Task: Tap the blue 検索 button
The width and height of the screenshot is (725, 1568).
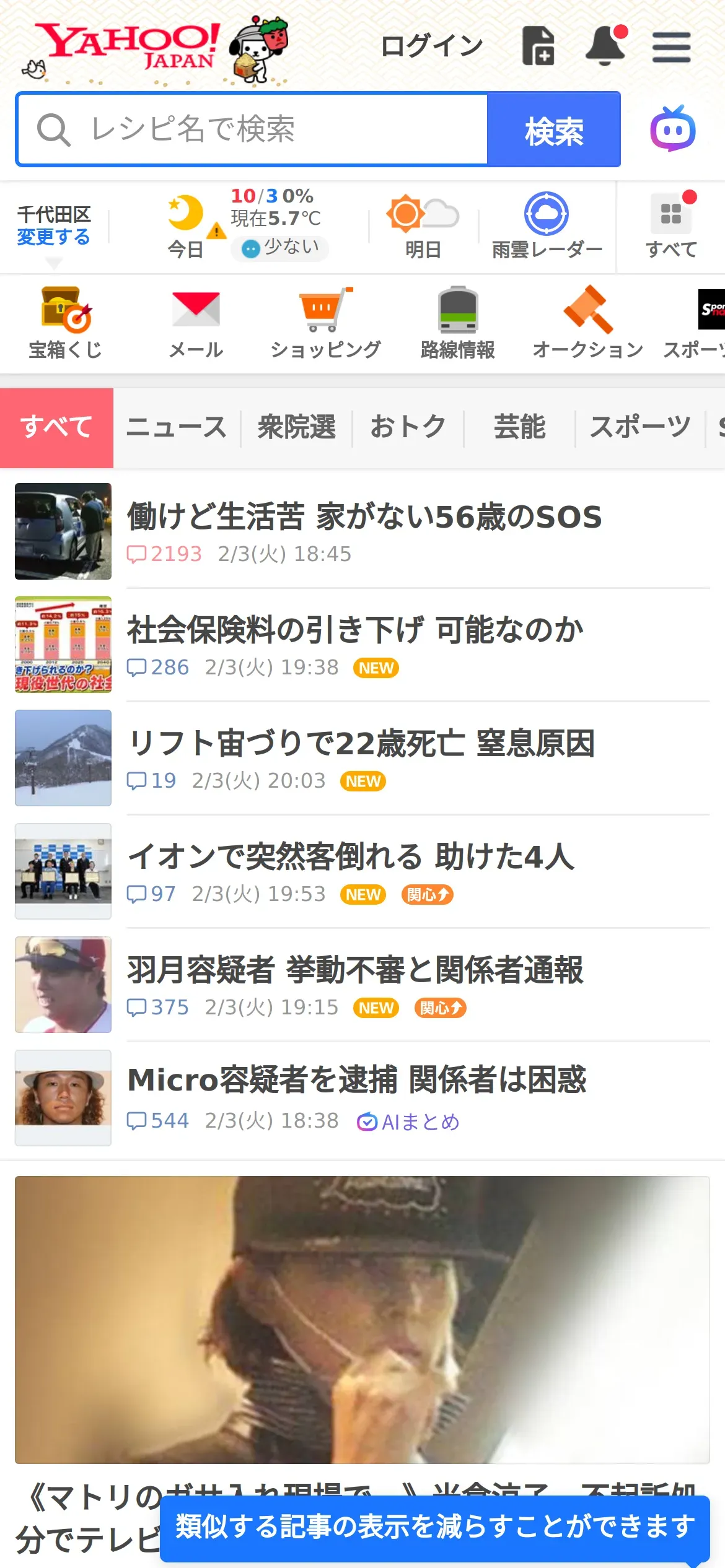Action: pyautogui.click(x=554, y=130)
